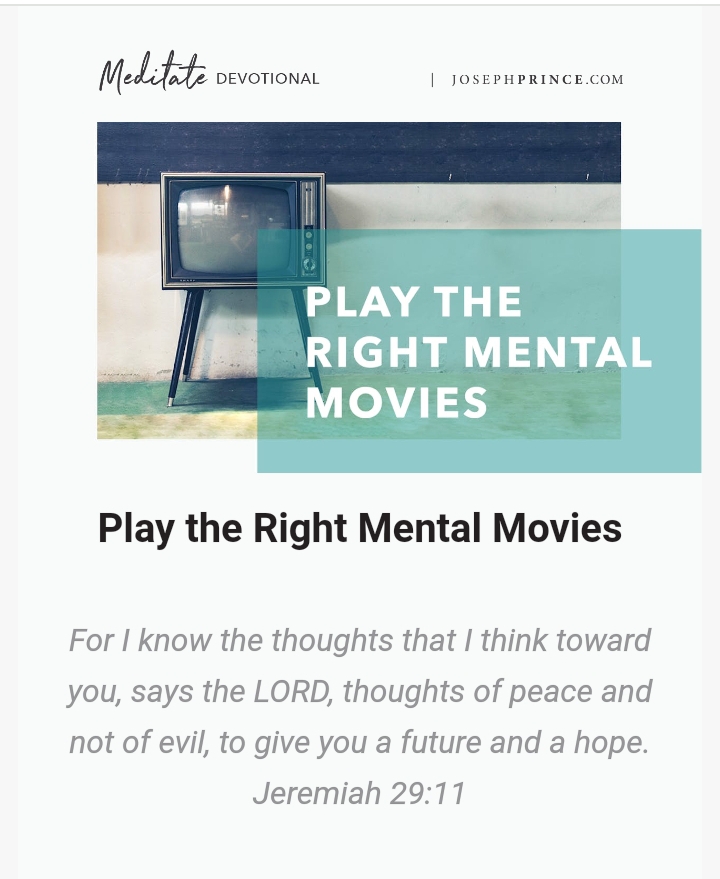Open the Play the Right Mental Movies banner
The image size is (720, 879).
(398, 296)
